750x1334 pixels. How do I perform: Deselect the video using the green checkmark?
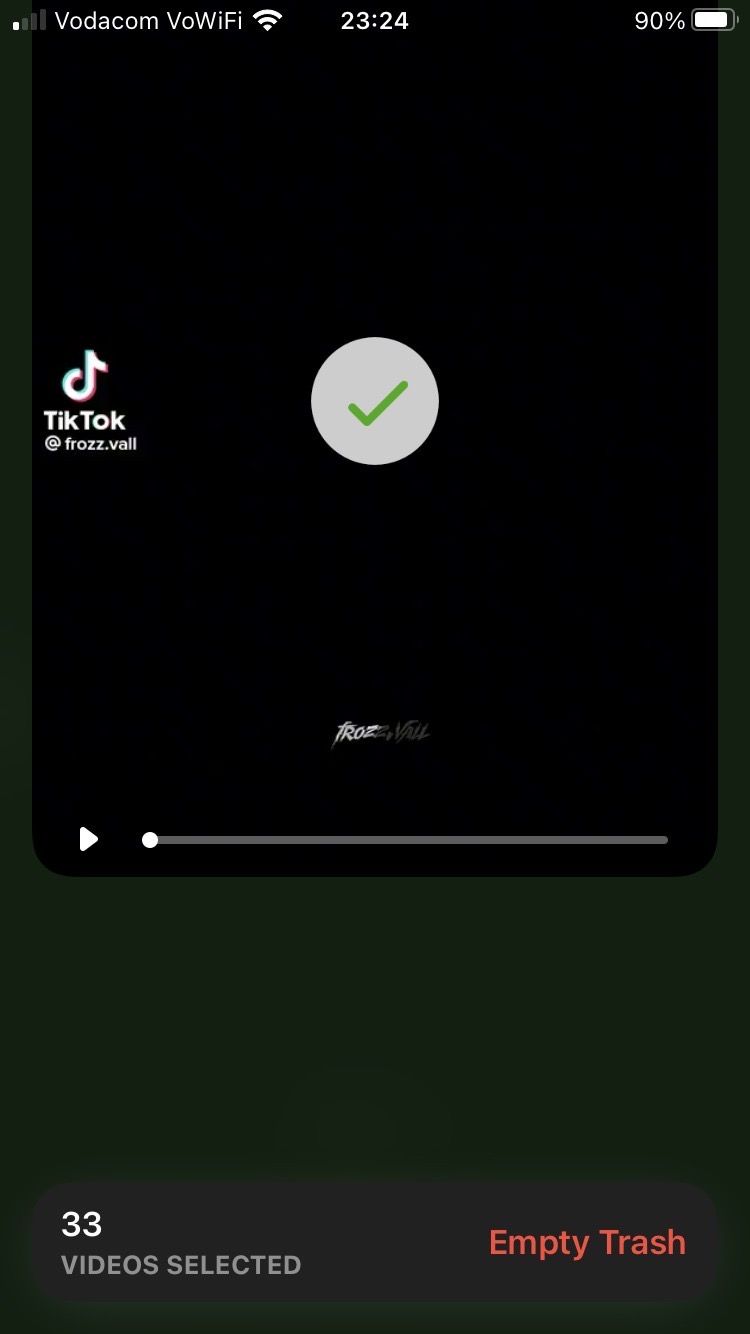375,401
